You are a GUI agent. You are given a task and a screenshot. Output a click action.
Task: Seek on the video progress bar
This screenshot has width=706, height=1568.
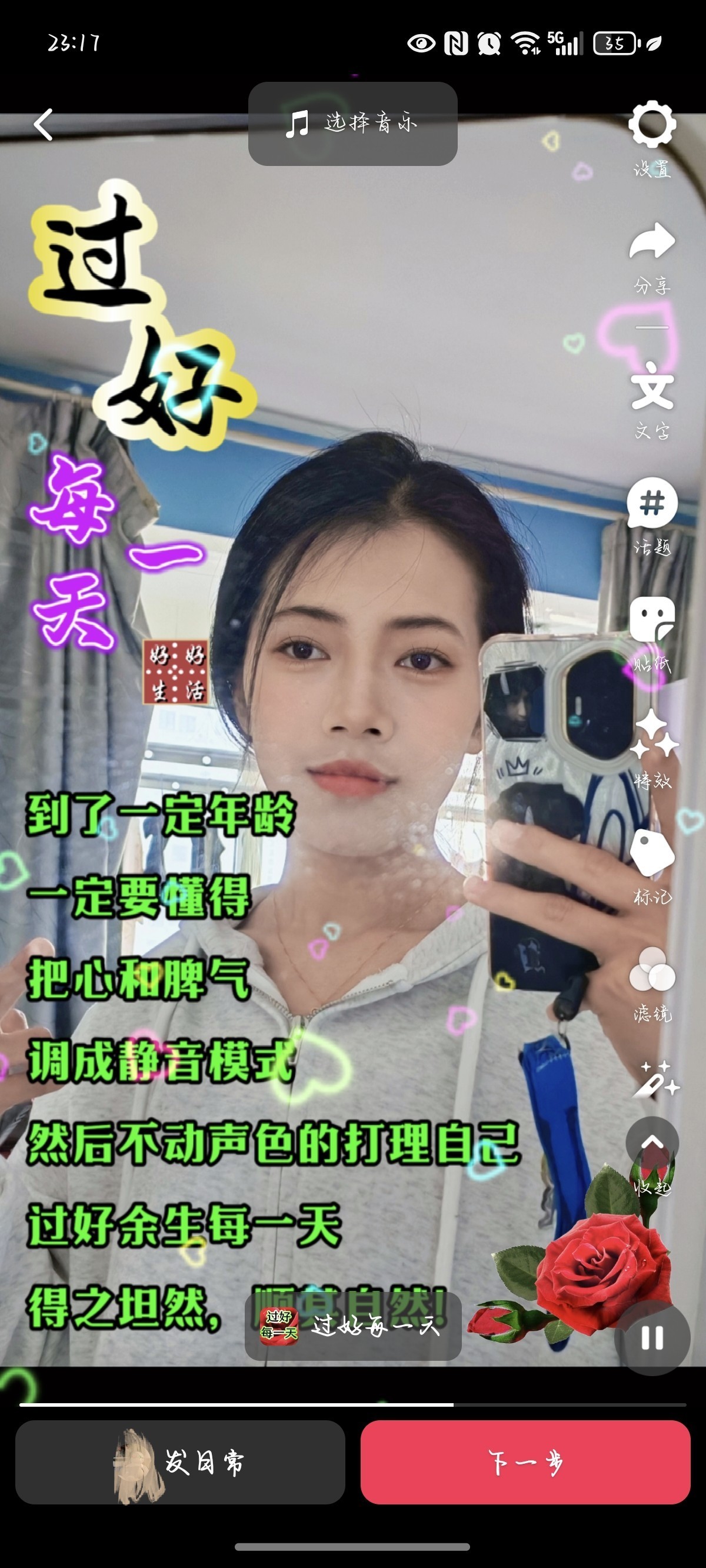353,1405
